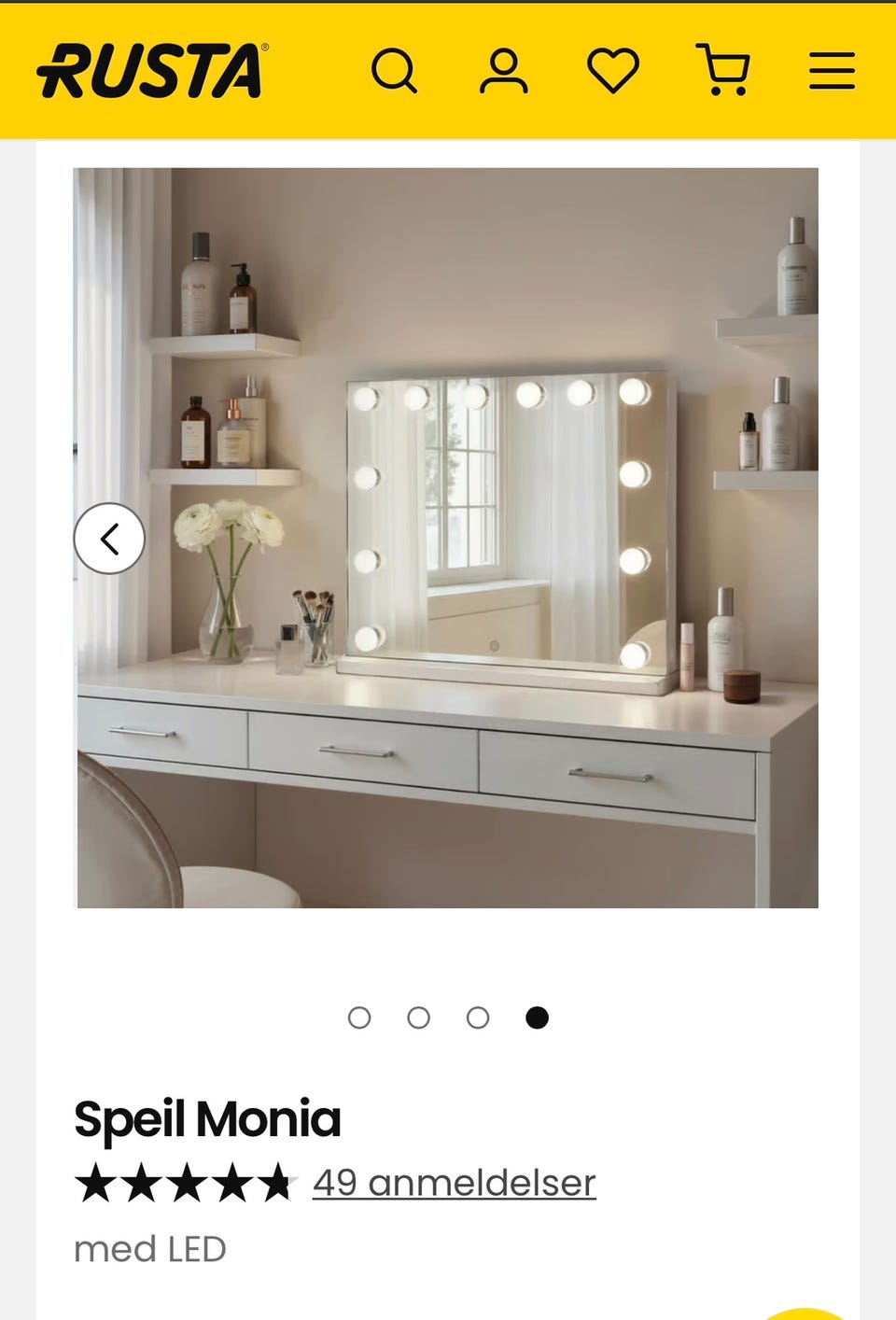
Task: Click the five-star rating display
Action: pos(183,1182)
